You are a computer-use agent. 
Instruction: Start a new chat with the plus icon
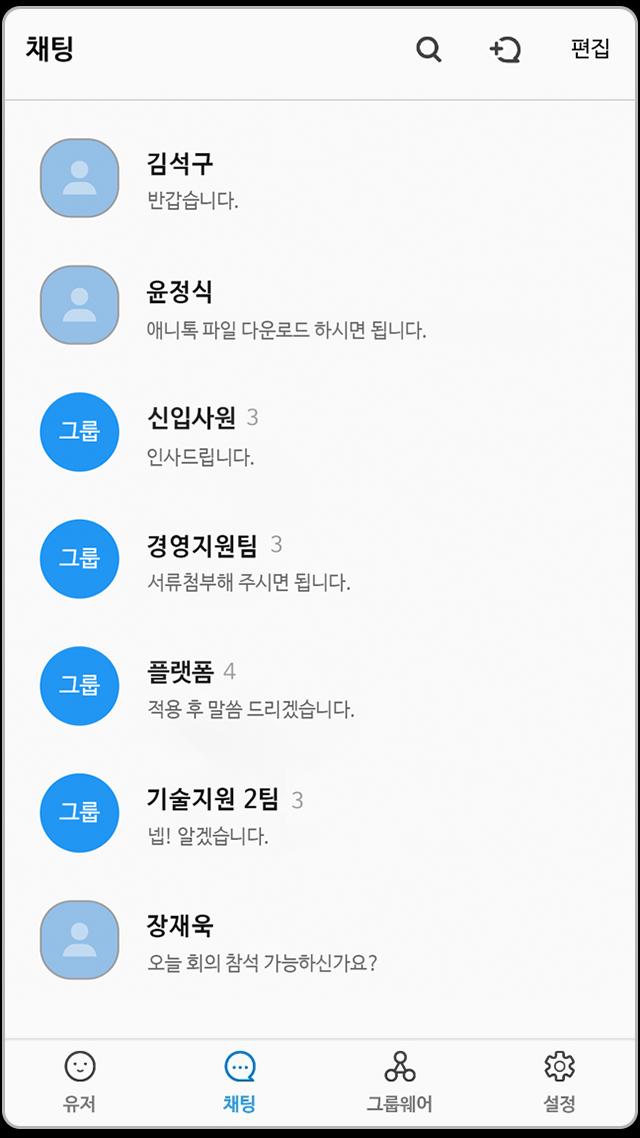coord(505,50)
